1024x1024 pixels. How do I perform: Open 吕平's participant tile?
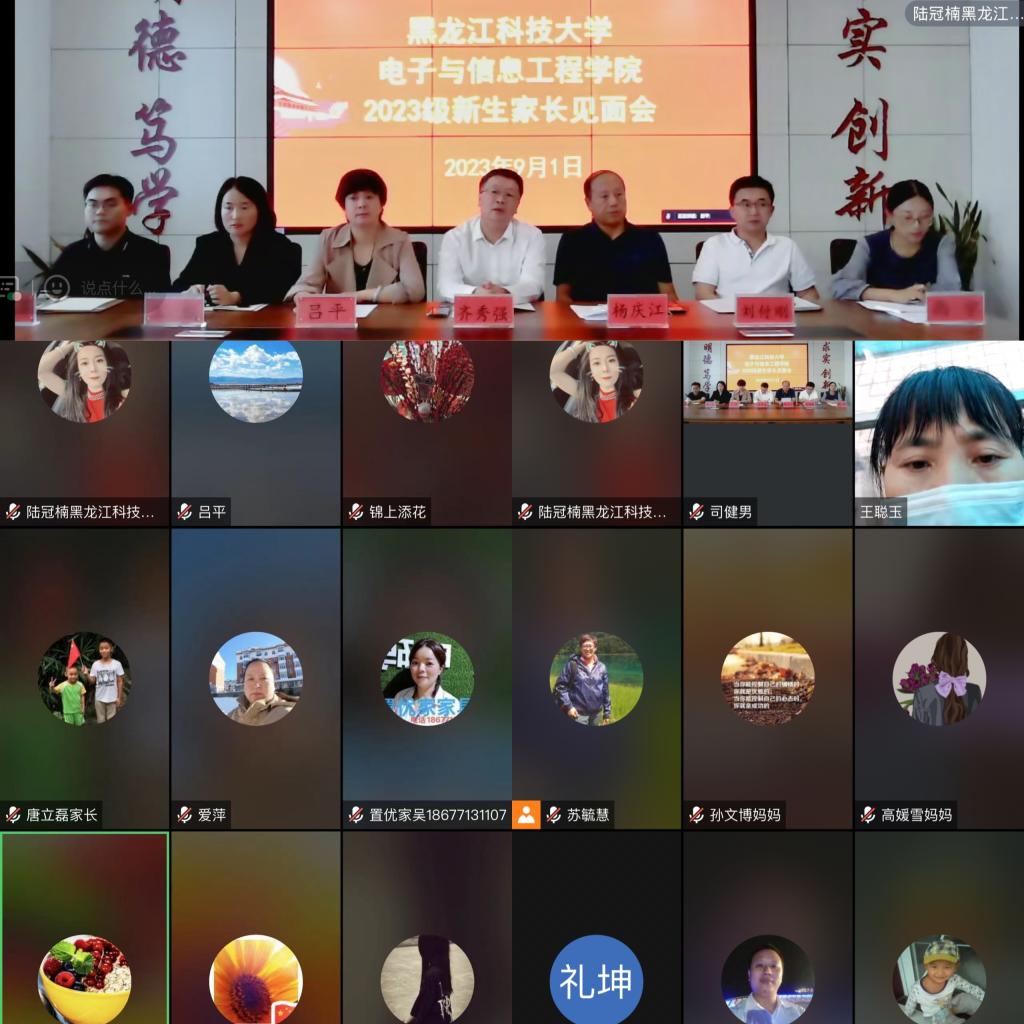[x=255, y=432]
